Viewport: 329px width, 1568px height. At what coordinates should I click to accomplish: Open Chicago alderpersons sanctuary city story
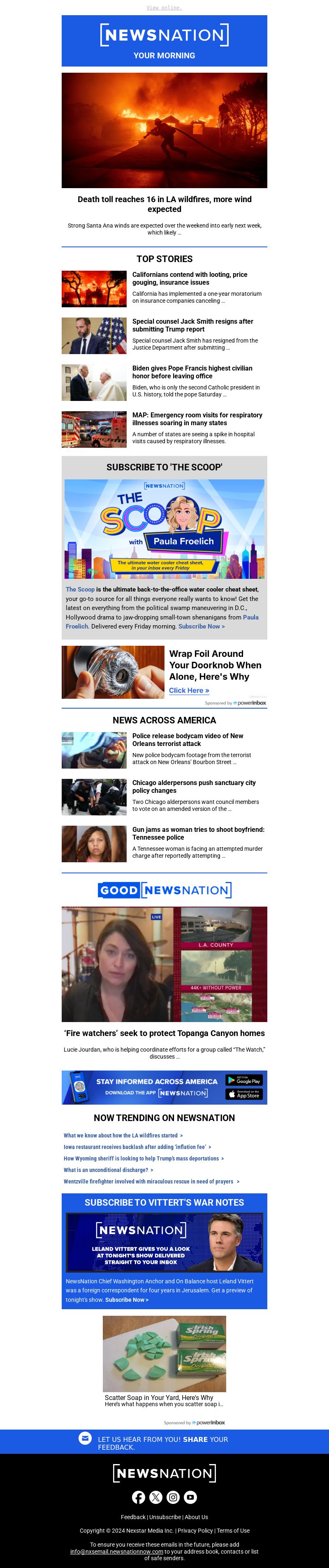click(194, 786)
